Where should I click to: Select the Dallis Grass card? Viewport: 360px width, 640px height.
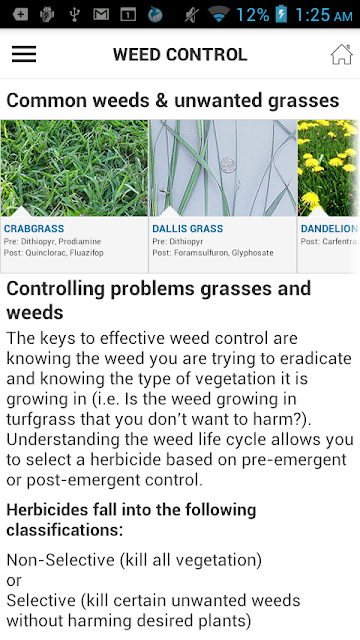(223, 196)
